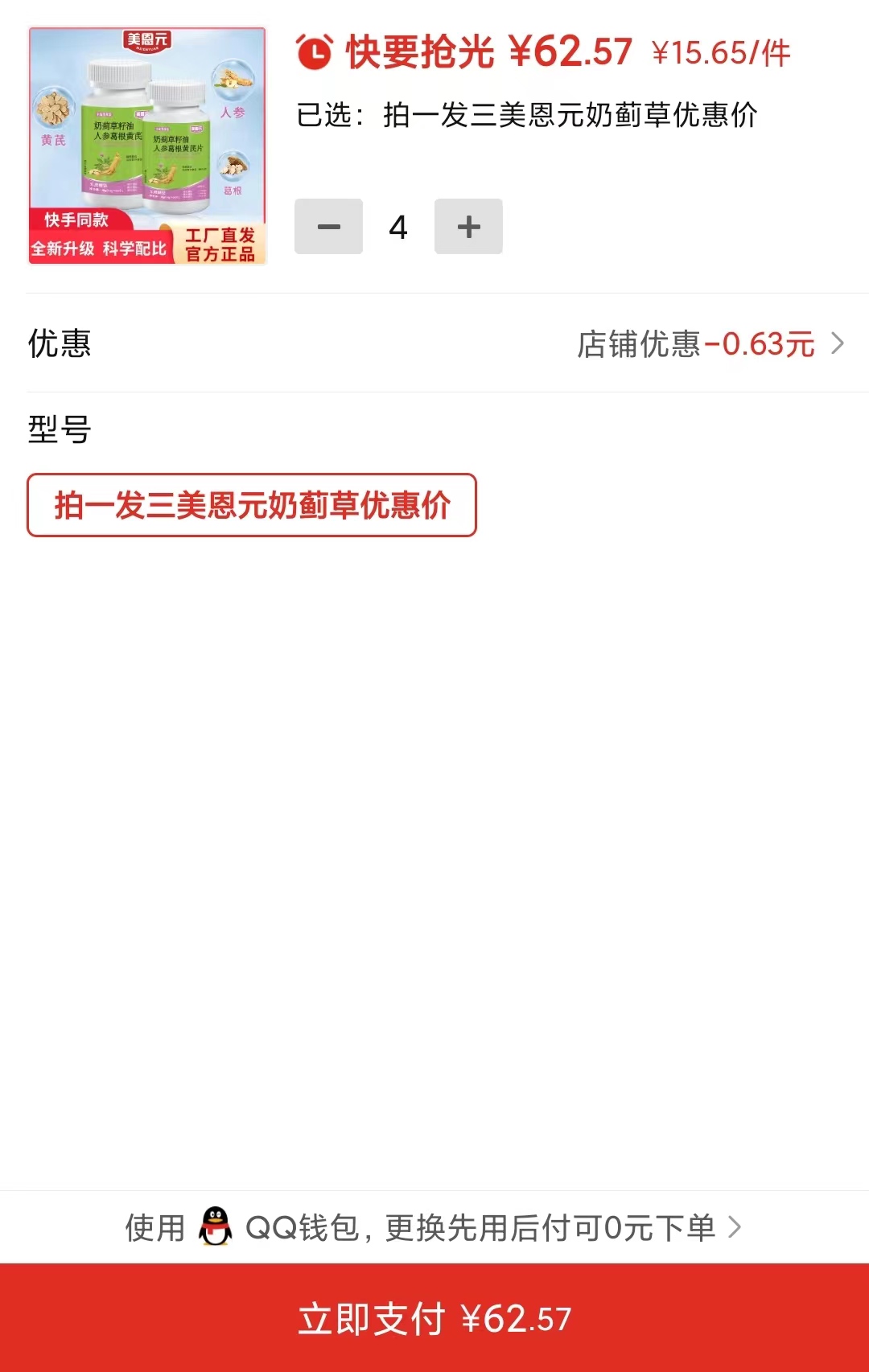The image size is (869, 1372).
Task: Increase quantity with the plus button
Action: click(468, 227)
